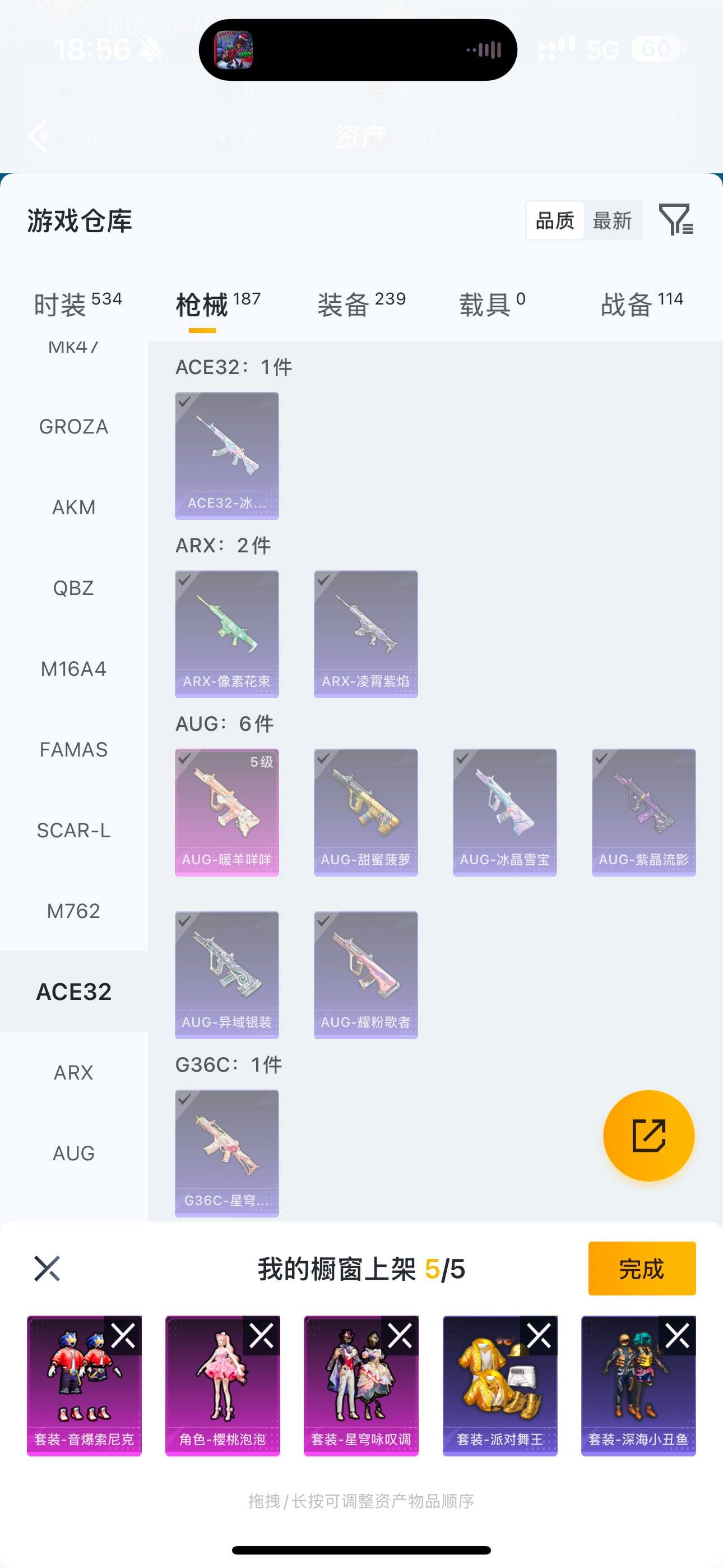The width and height of the screenshot is (723, 1568).
Task: Jump to SCAR-L weapon category
Action: pos(73,830)
